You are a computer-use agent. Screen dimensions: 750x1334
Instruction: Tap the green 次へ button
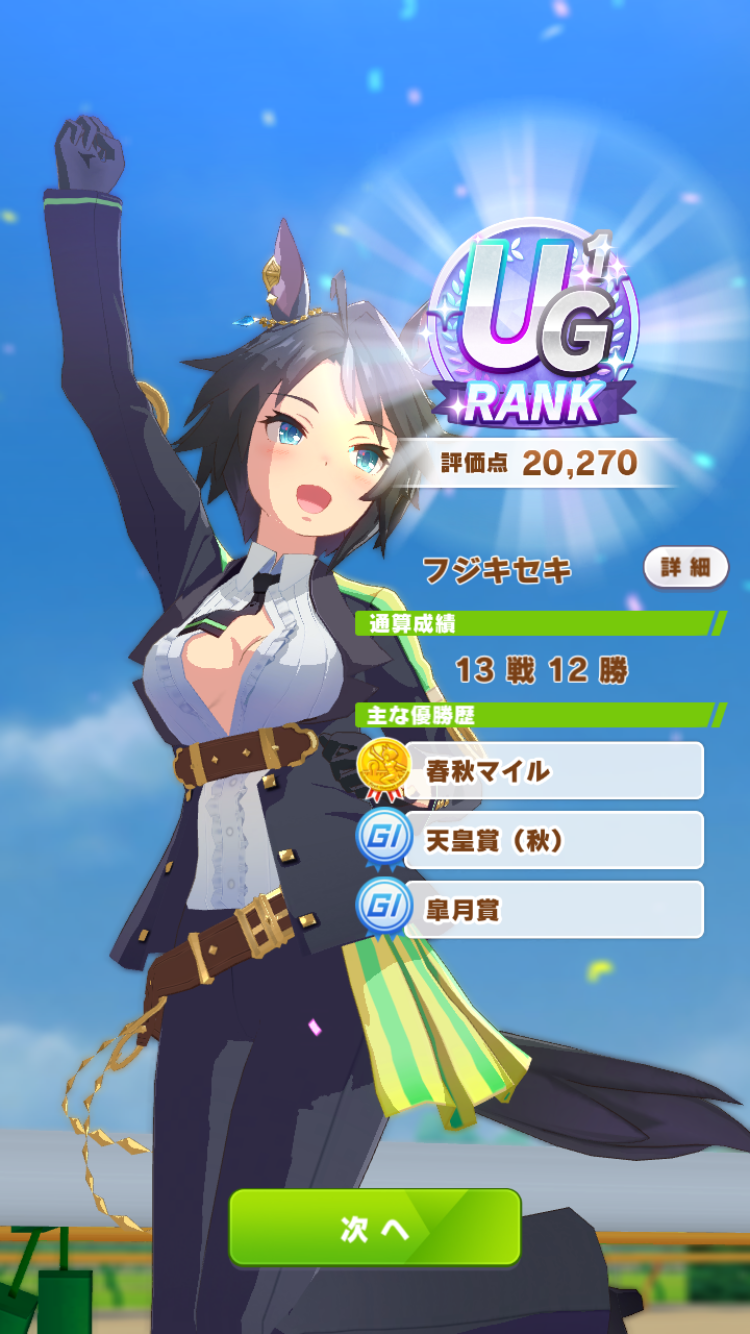tap(375, 1227)
